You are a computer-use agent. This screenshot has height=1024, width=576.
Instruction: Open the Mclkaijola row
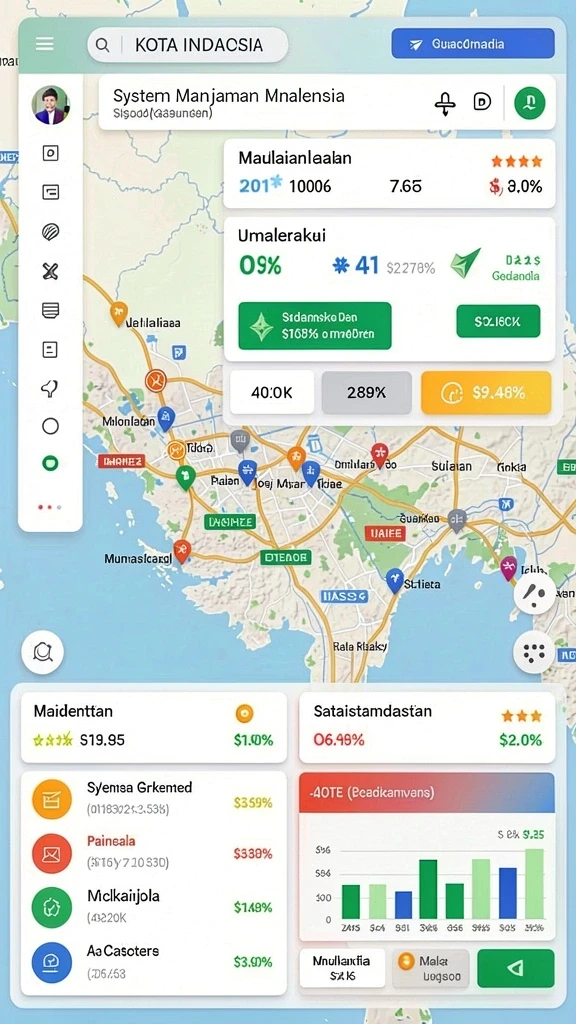coord(153,906)
